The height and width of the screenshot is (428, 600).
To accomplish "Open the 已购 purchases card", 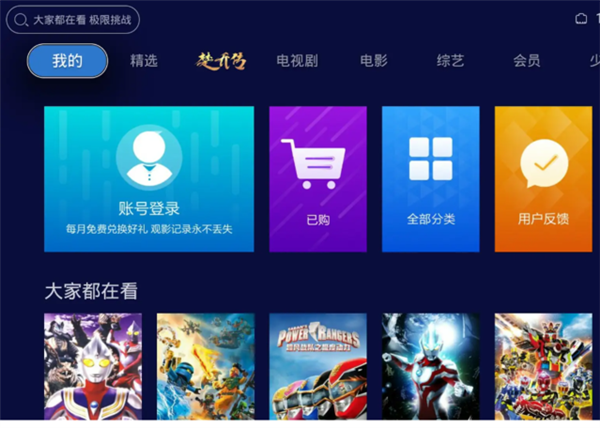I will 318,179.
